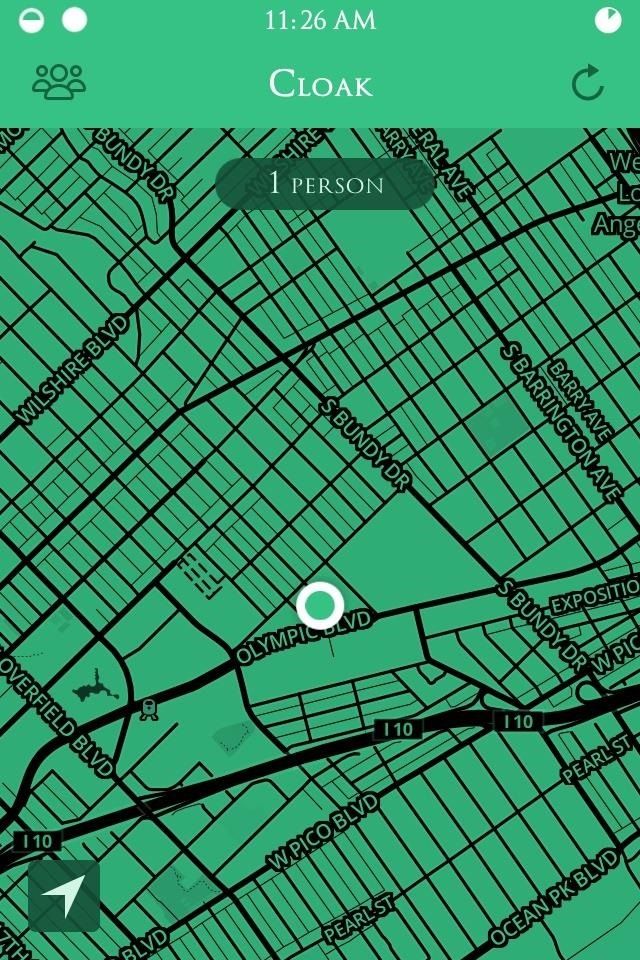
Task: Tap the 1 person pill
Action: (325, 184)
